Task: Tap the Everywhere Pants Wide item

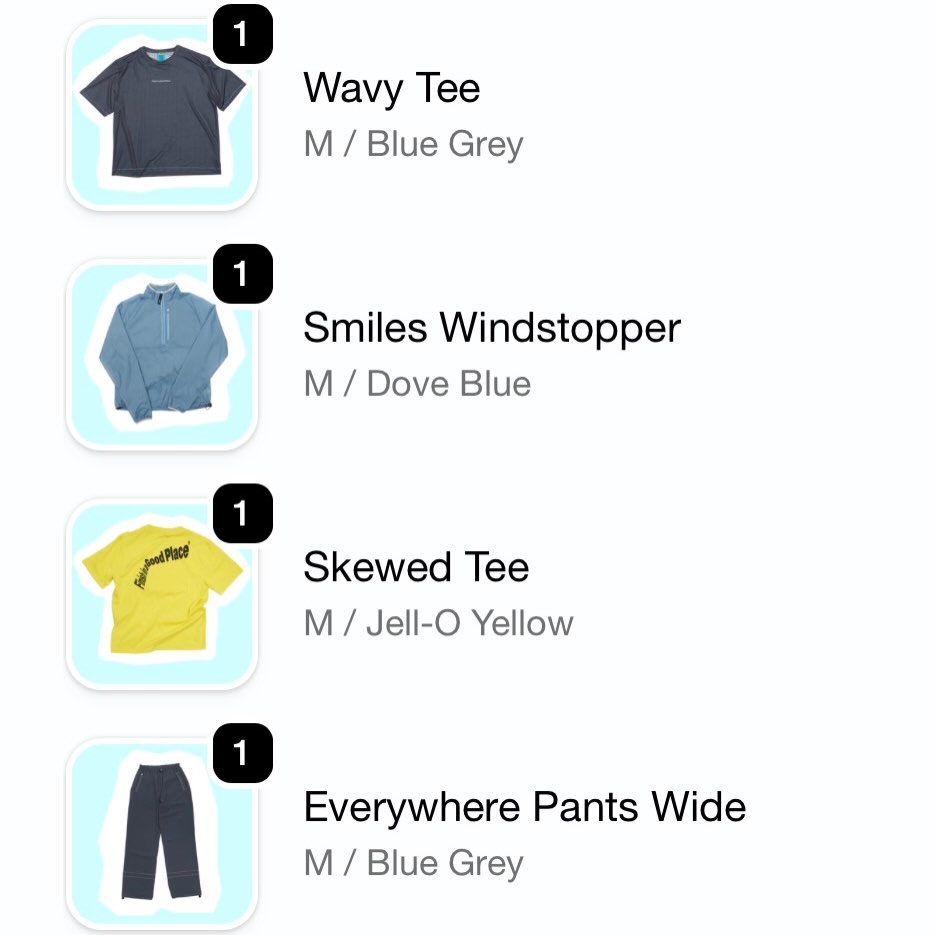Action: [524, 807]
